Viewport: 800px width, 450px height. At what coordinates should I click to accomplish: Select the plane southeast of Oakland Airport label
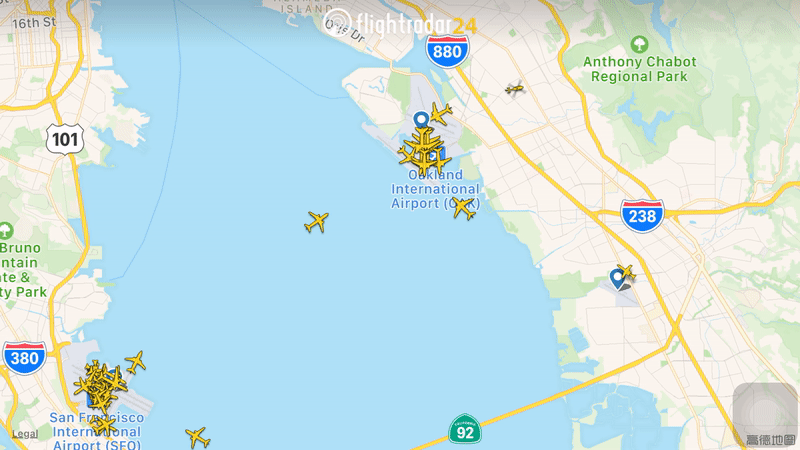tap(463, 208)
